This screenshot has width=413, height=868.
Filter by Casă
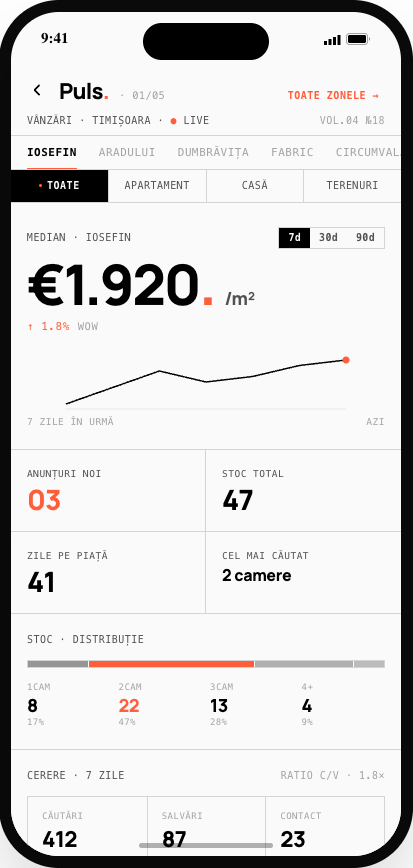click(255, 186)
